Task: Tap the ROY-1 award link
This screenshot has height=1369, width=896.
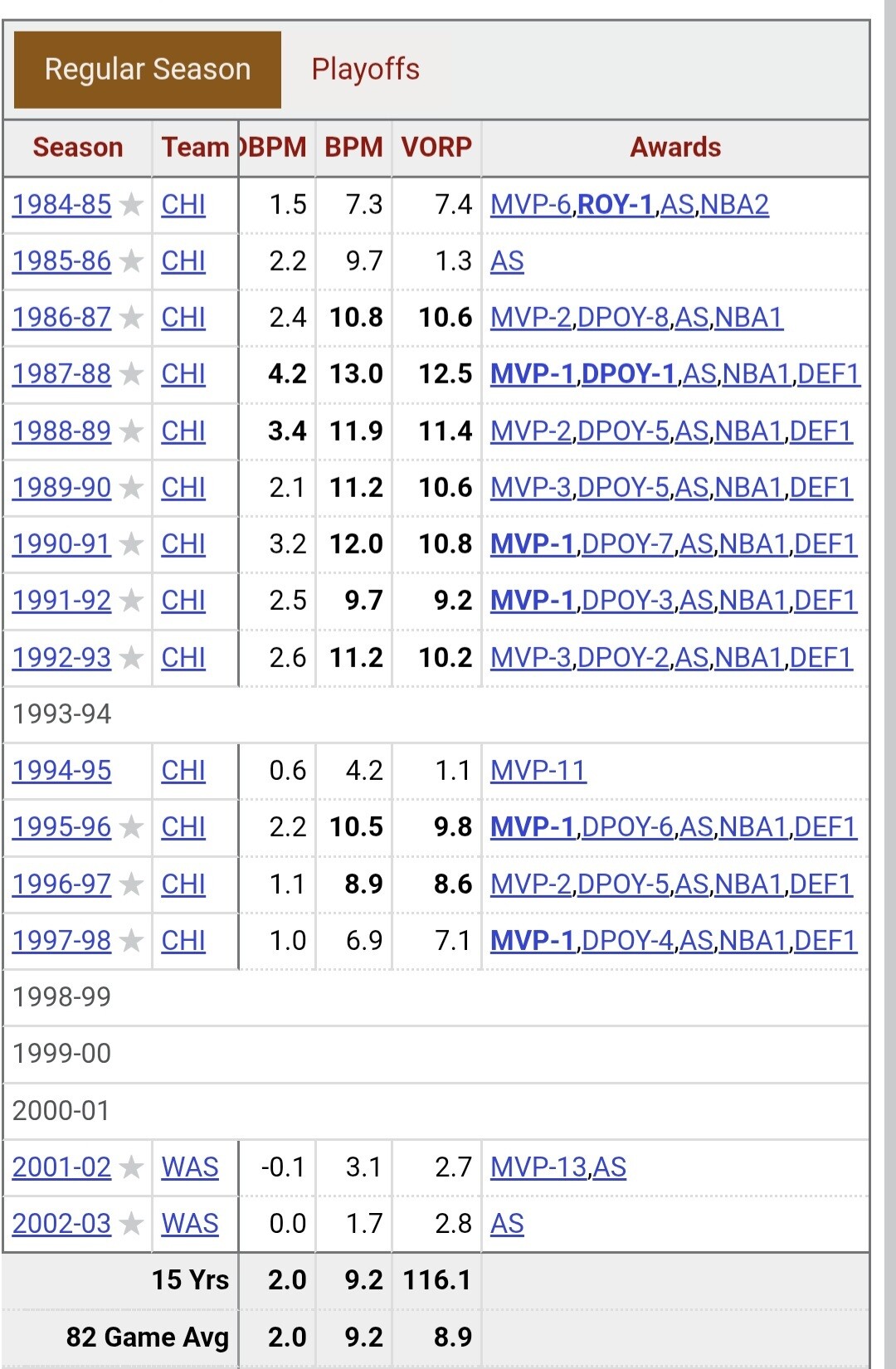Action: (615, 204)
